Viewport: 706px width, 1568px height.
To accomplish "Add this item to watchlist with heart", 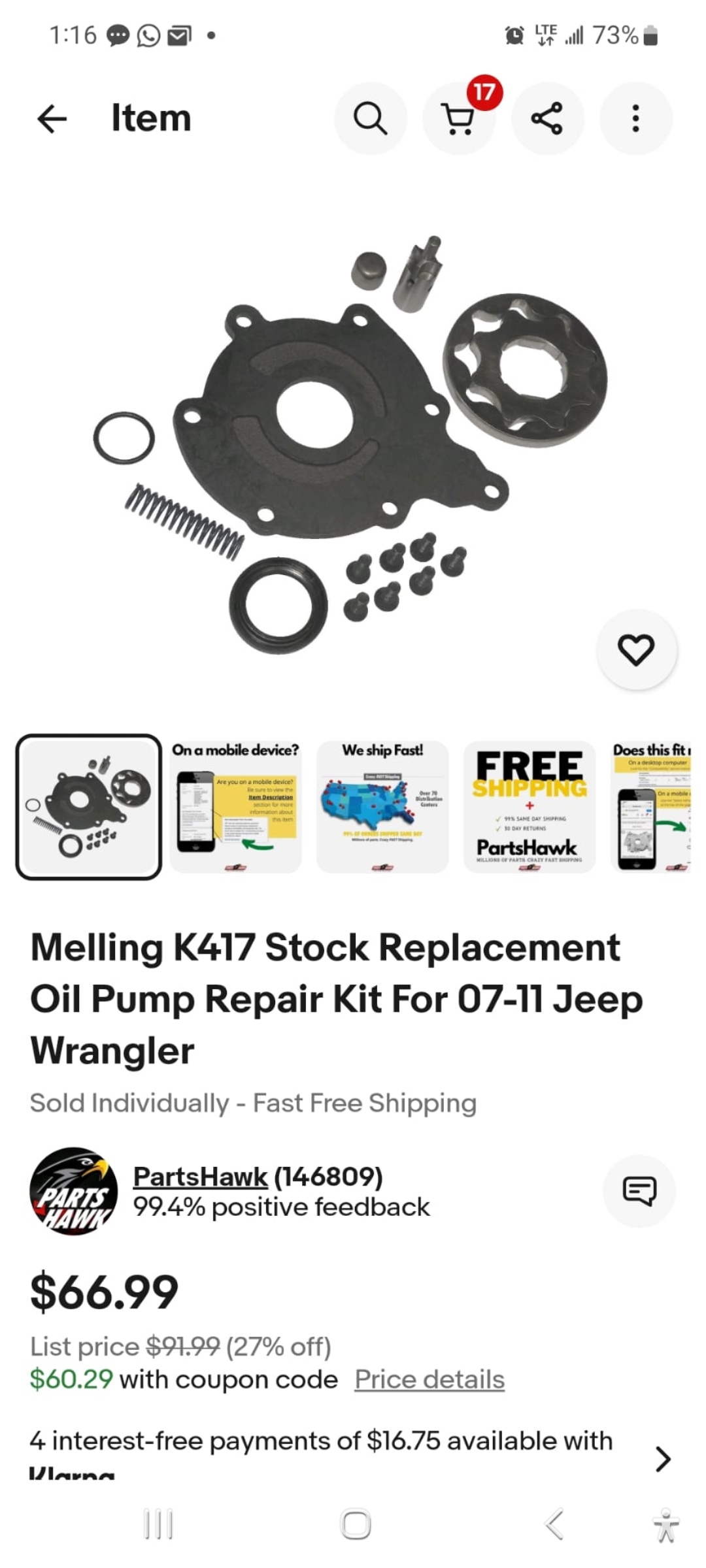I will [636, 649].
